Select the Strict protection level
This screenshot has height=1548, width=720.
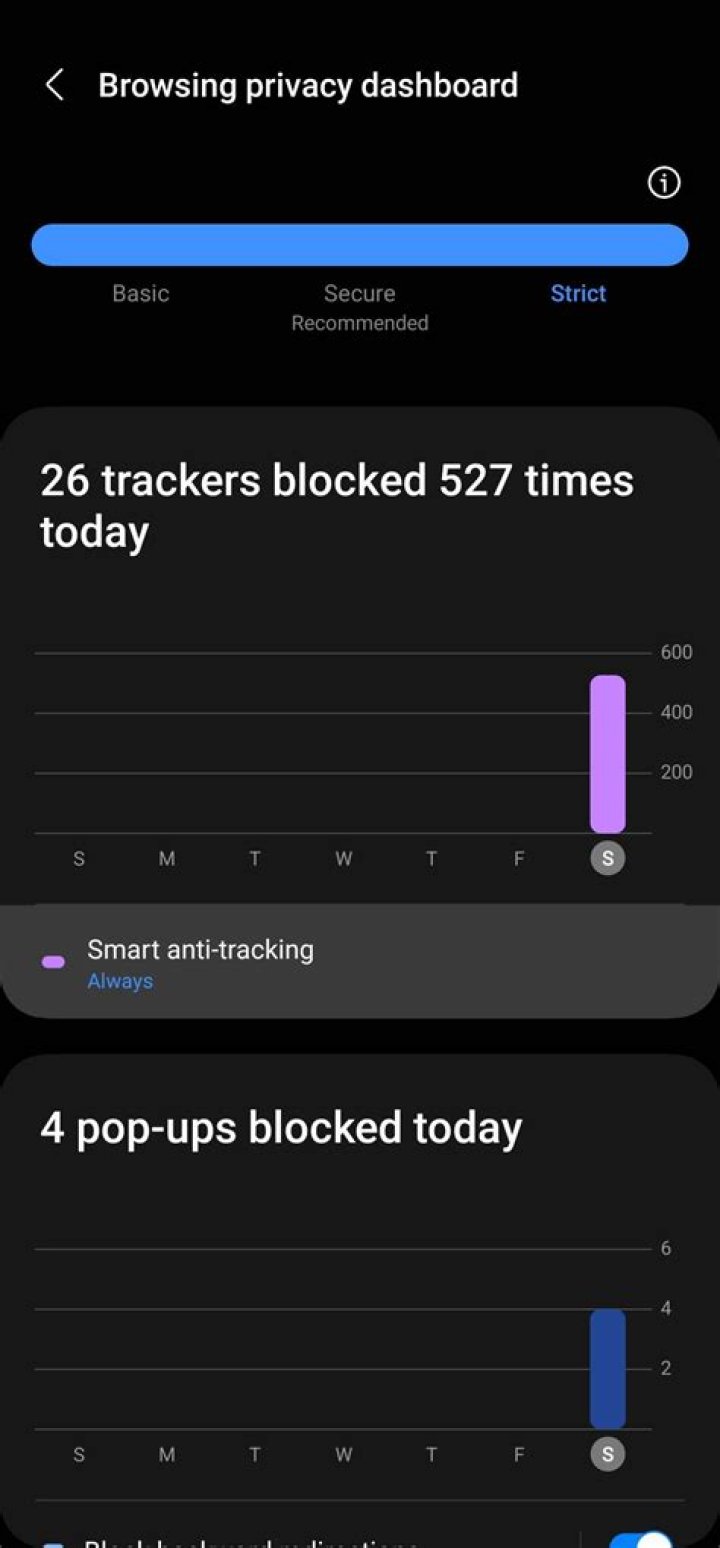tap(578, 293)
